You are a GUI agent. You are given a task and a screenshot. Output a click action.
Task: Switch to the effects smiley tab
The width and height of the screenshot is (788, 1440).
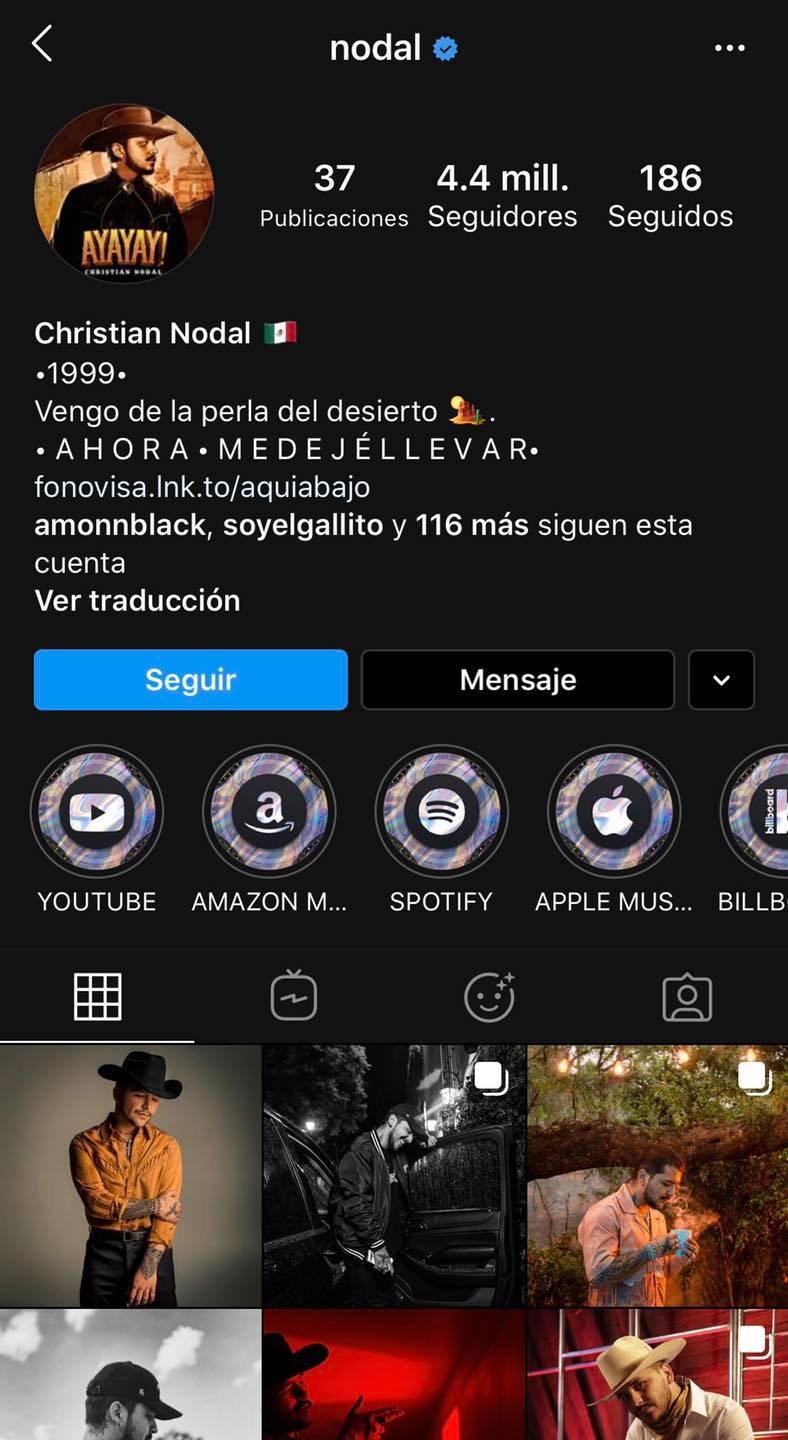coord(490,996)
